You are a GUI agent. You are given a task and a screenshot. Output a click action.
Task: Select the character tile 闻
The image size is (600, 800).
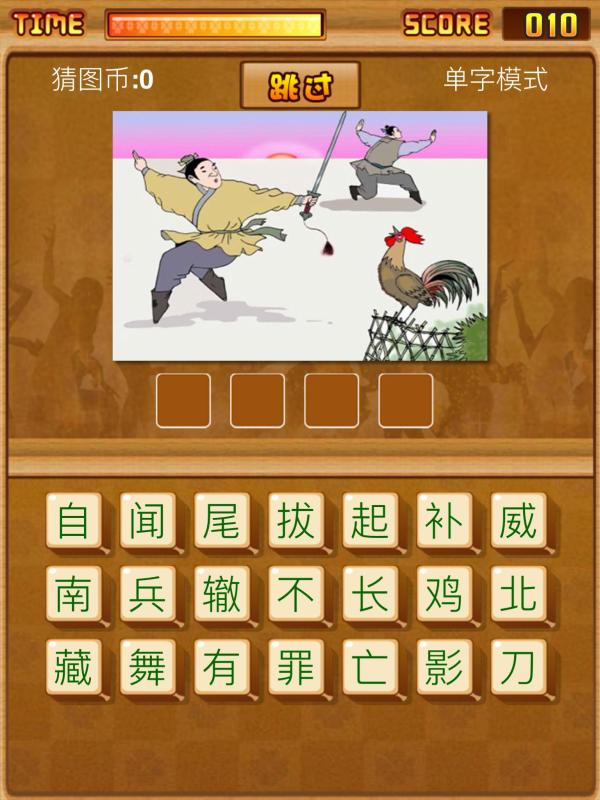[147, 521]
